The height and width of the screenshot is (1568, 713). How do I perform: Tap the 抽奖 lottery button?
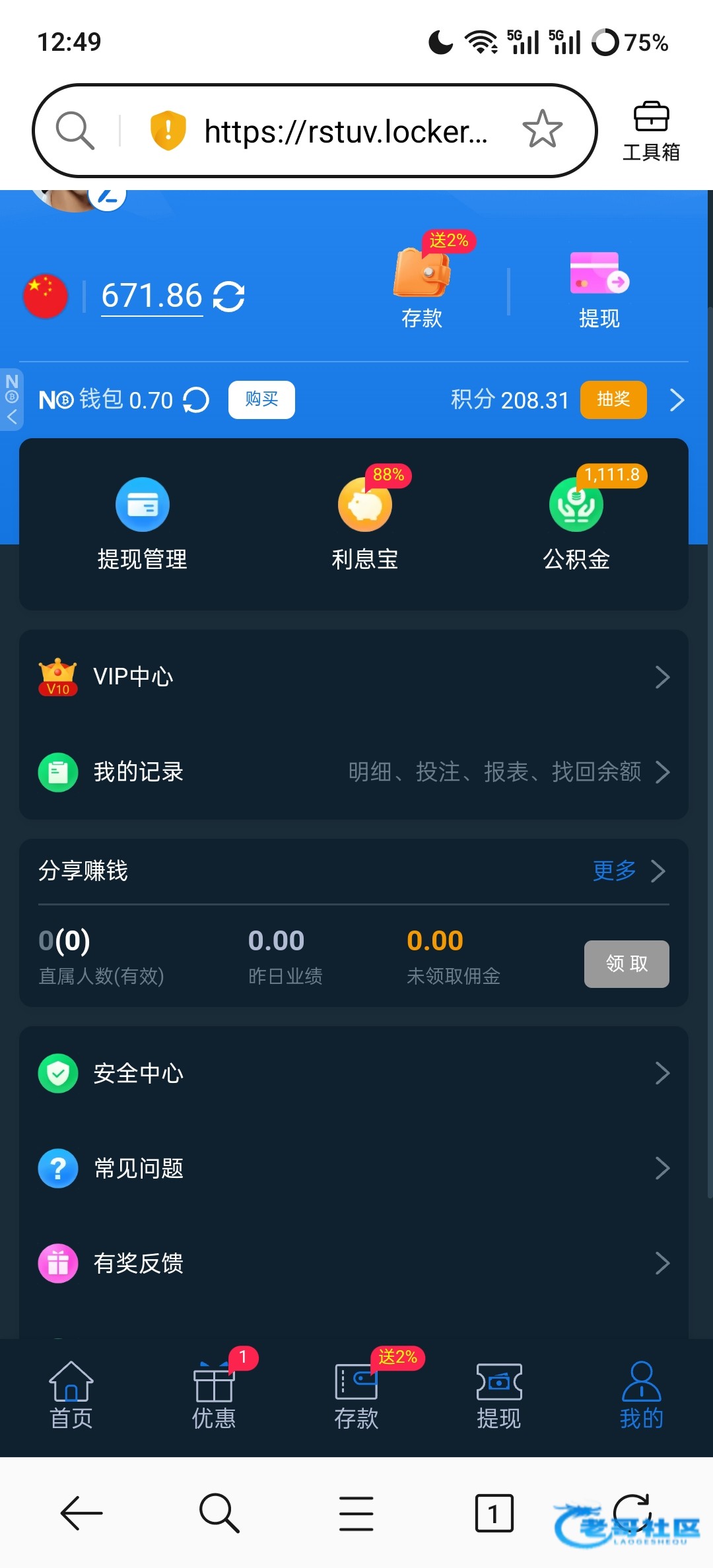[613, 399]
